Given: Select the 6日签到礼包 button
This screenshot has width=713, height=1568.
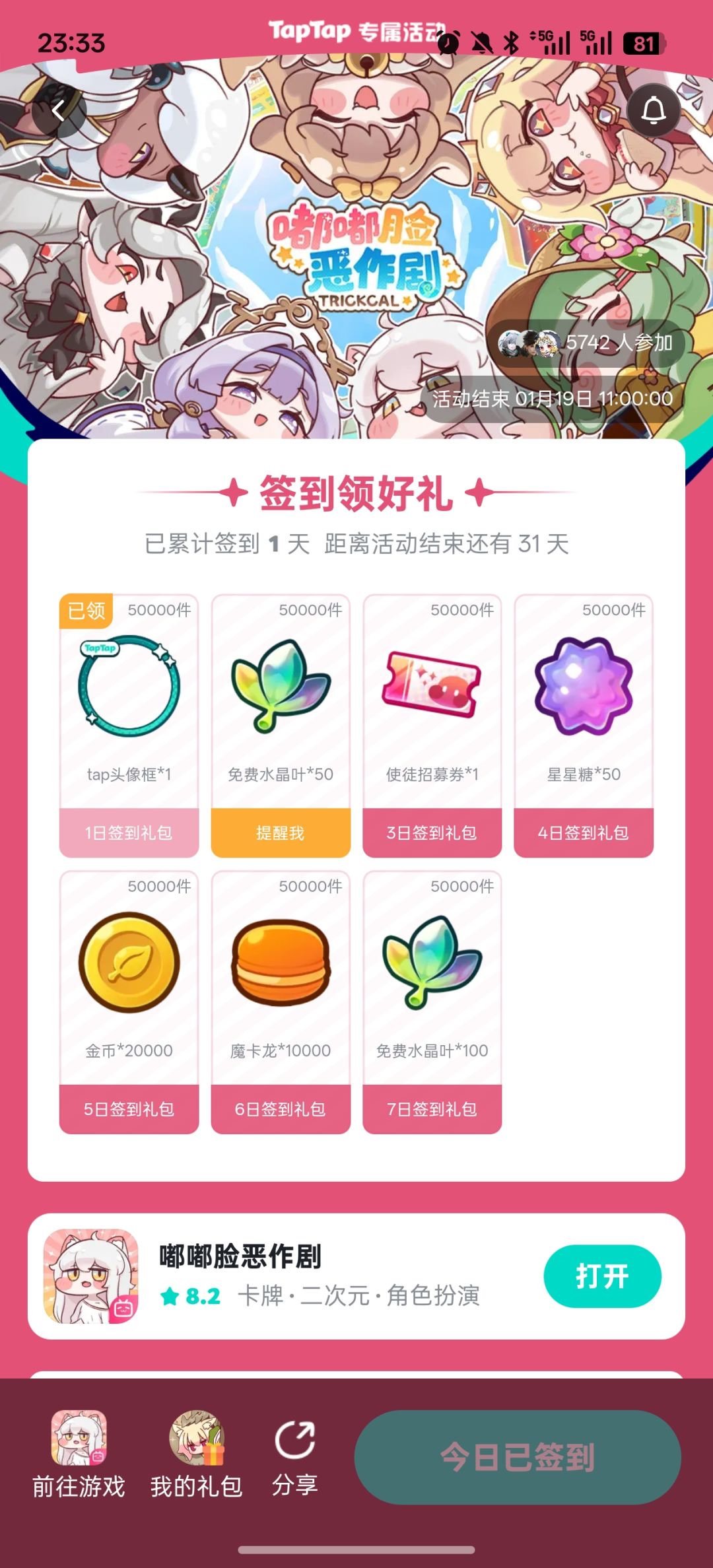Looking at the screenshot, I should [281, 1109].
